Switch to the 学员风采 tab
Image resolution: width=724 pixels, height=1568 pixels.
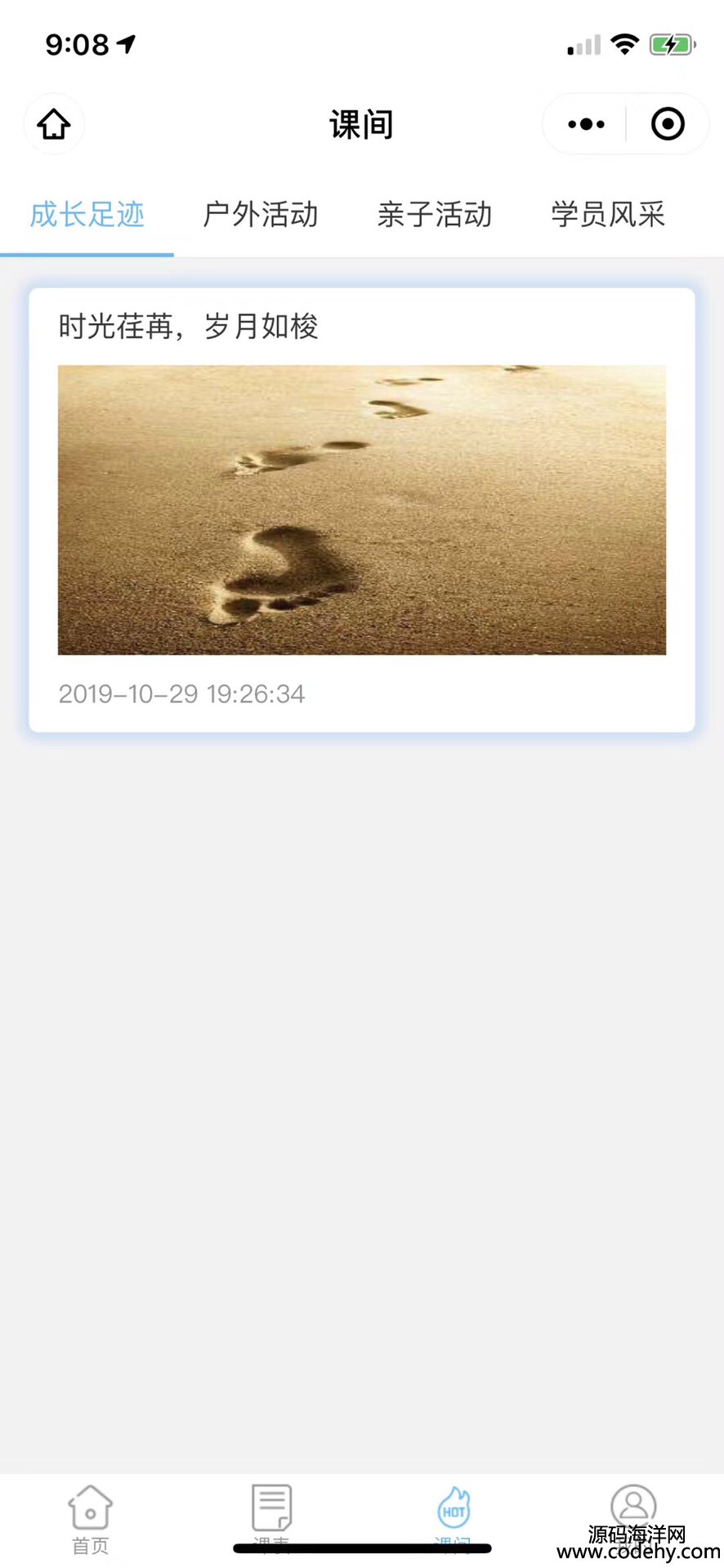tap(608, 215)
